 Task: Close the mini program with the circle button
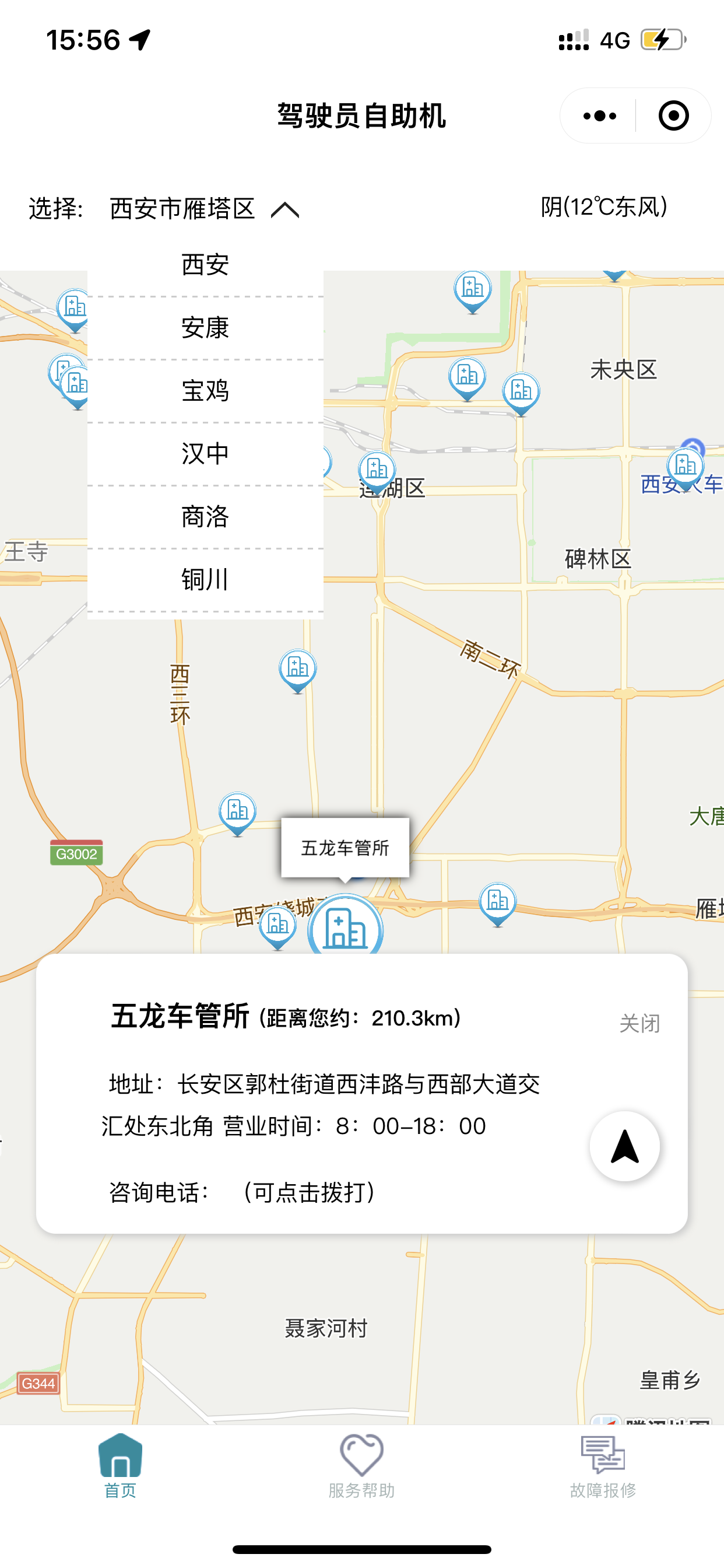pos(673,116)
